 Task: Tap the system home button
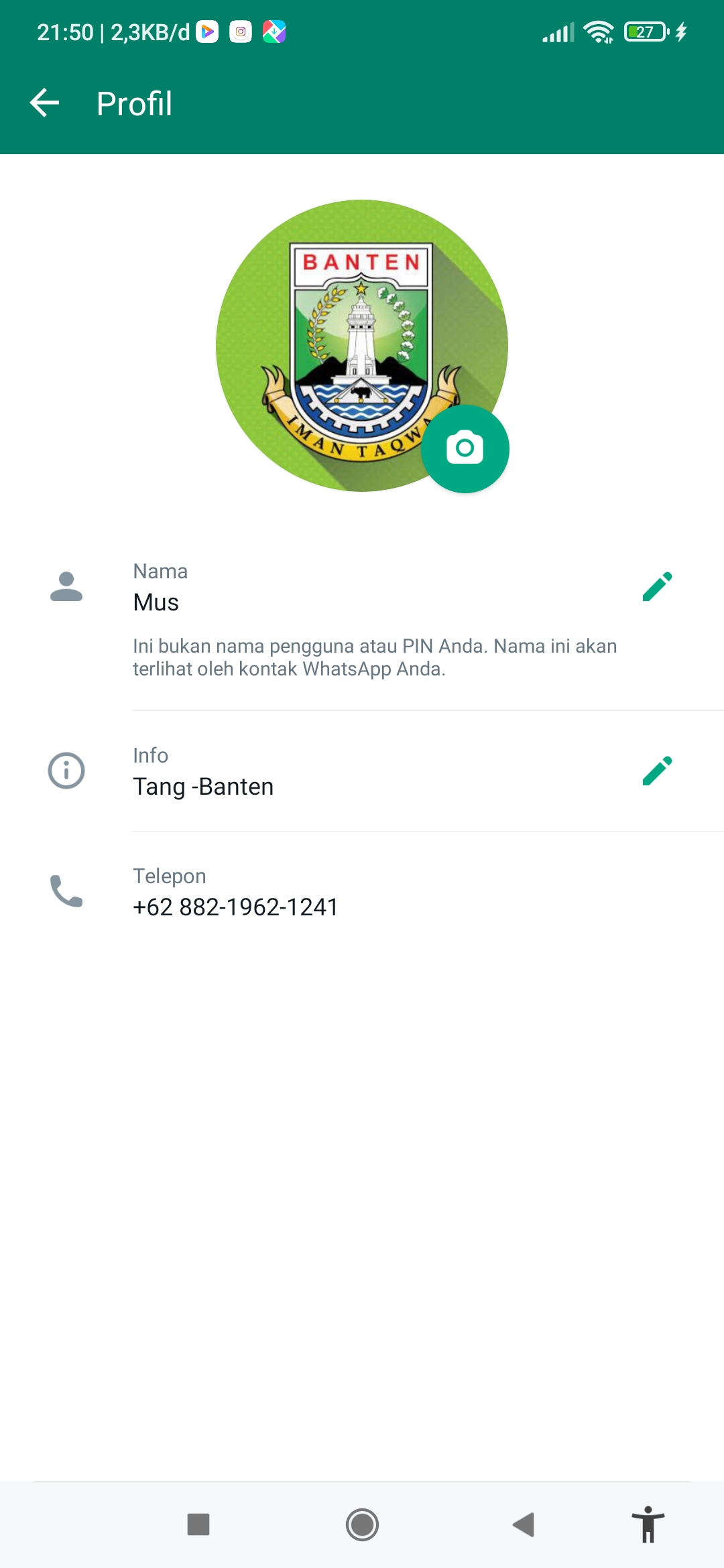(362, 1524)
